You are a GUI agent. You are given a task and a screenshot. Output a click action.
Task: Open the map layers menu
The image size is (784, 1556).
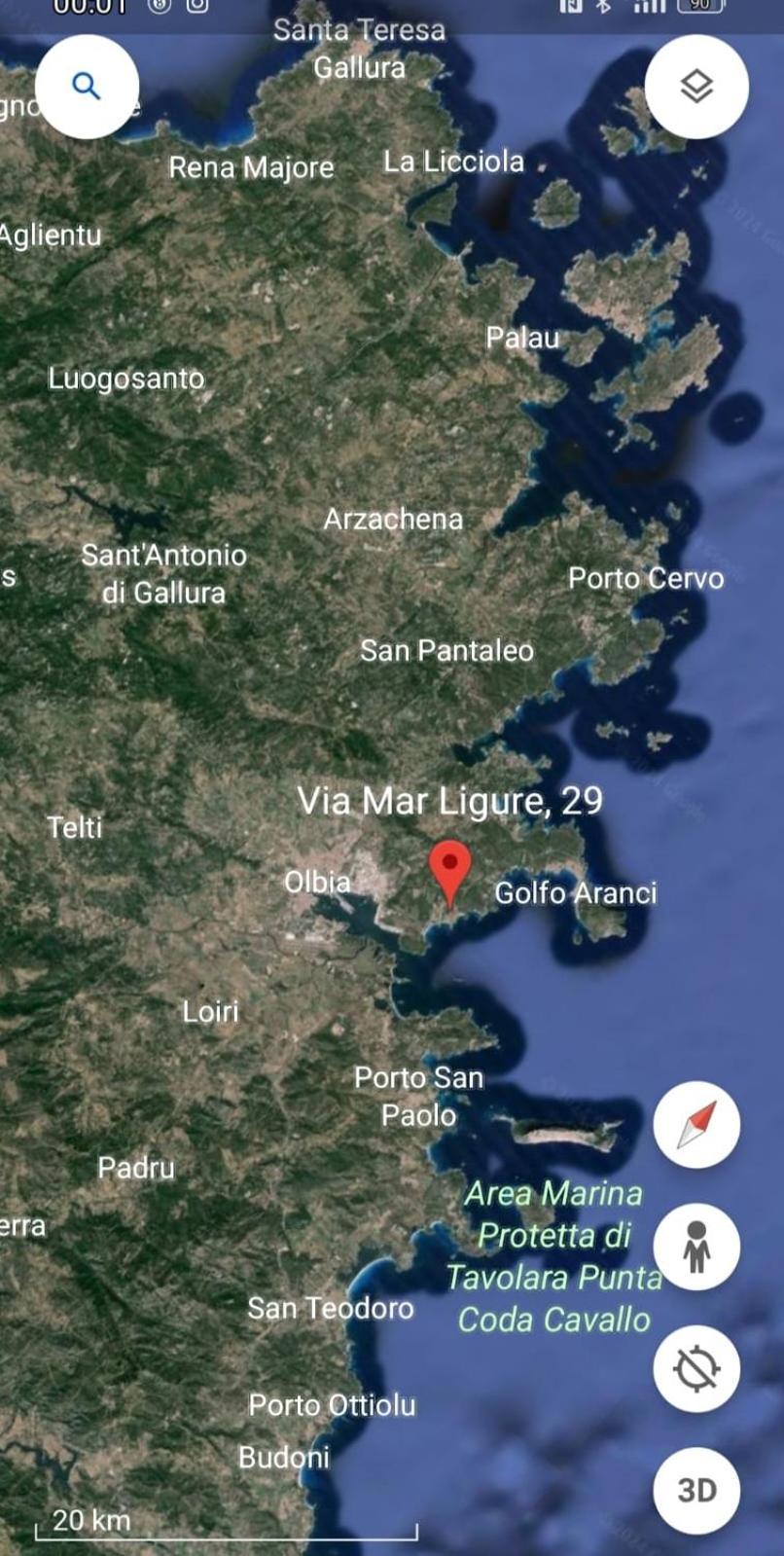coord(696,87)
